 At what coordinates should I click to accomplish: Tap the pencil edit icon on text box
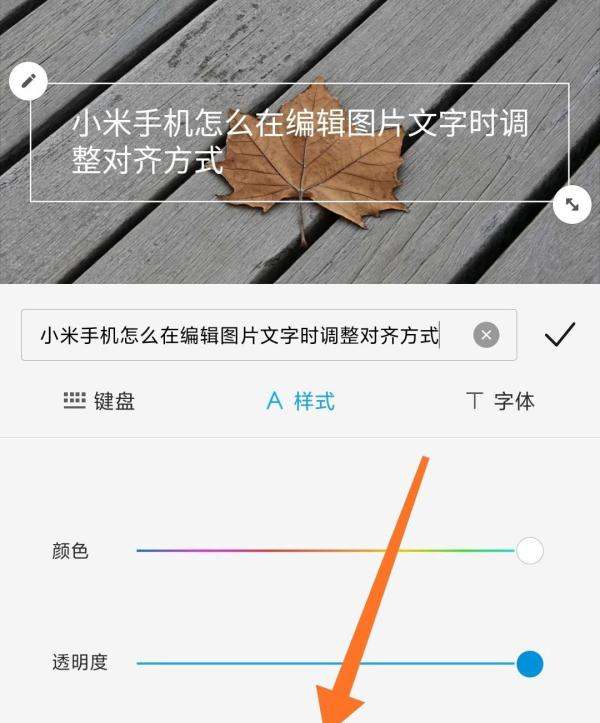pyautogui.click(x=28, y=81)
